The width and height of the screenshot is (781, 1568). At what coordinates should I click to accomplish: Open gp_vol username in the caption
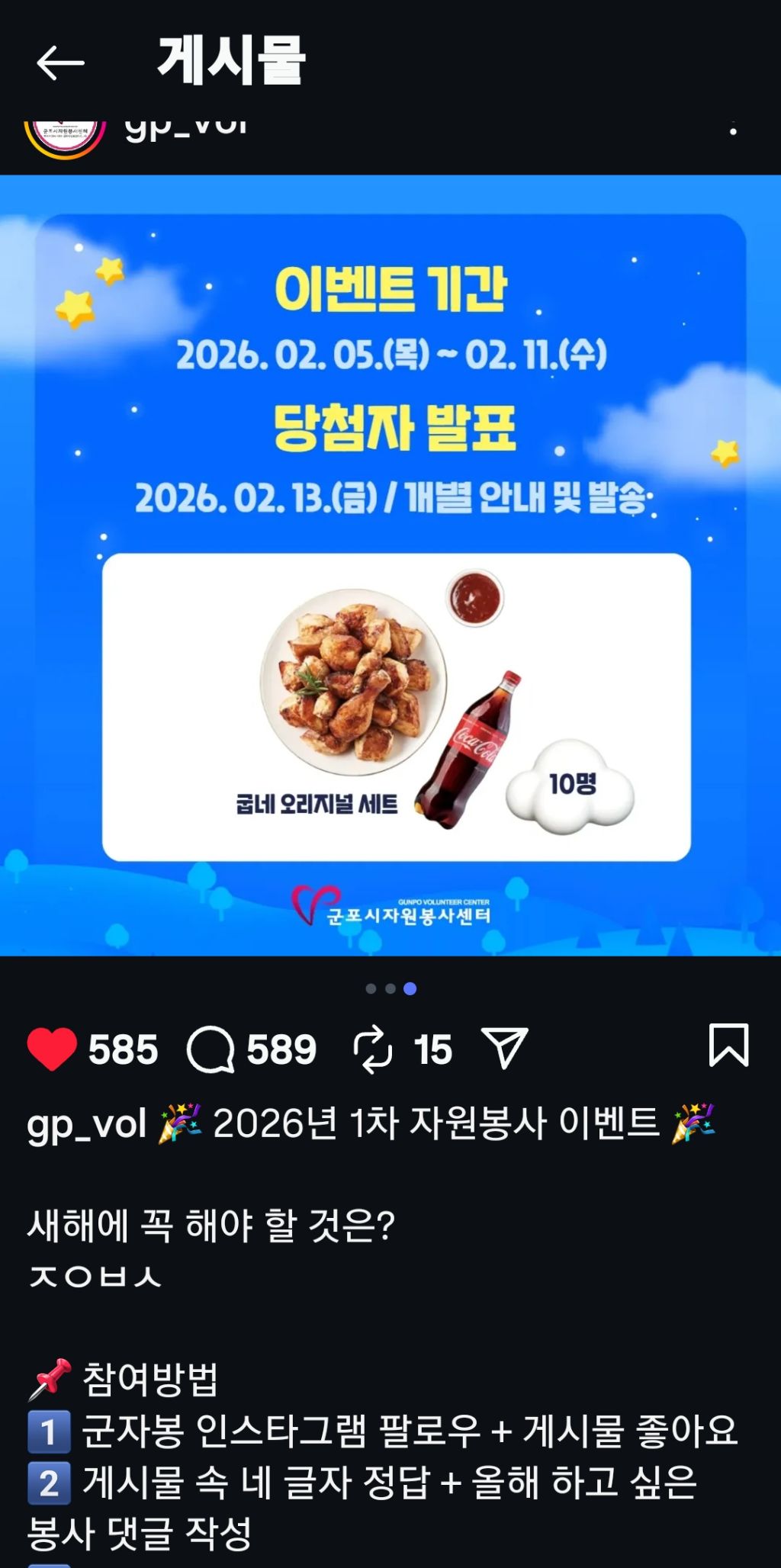click(86, 1124)
